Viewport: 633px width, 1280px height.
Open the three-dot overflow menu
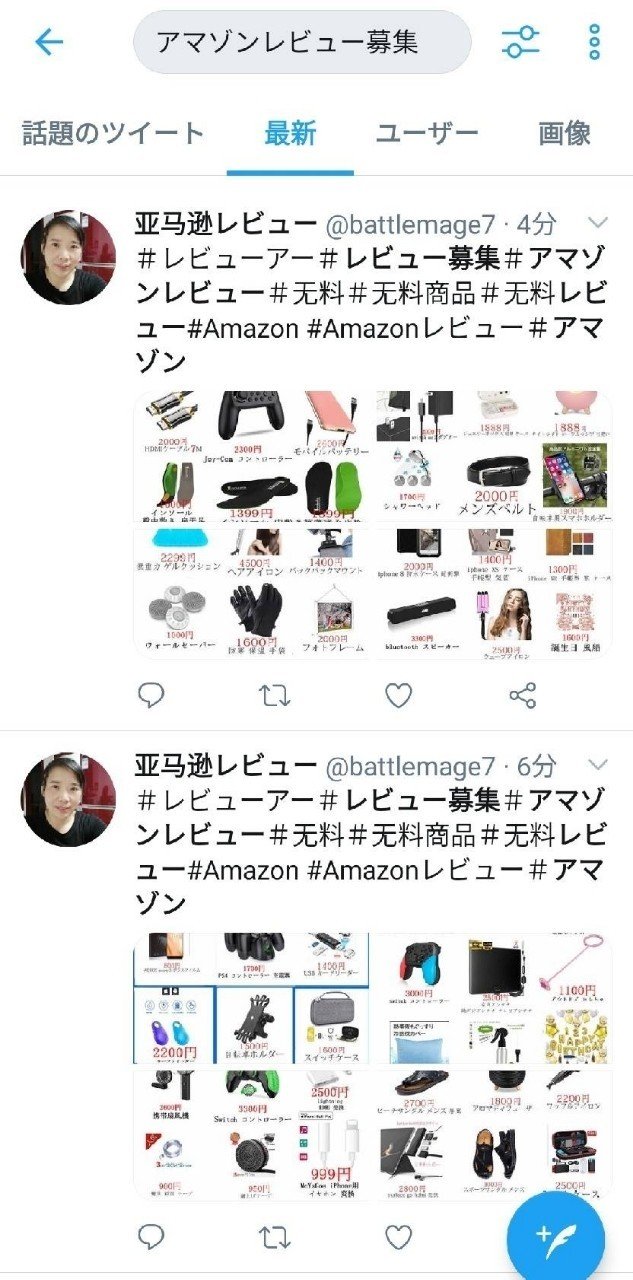594,42
